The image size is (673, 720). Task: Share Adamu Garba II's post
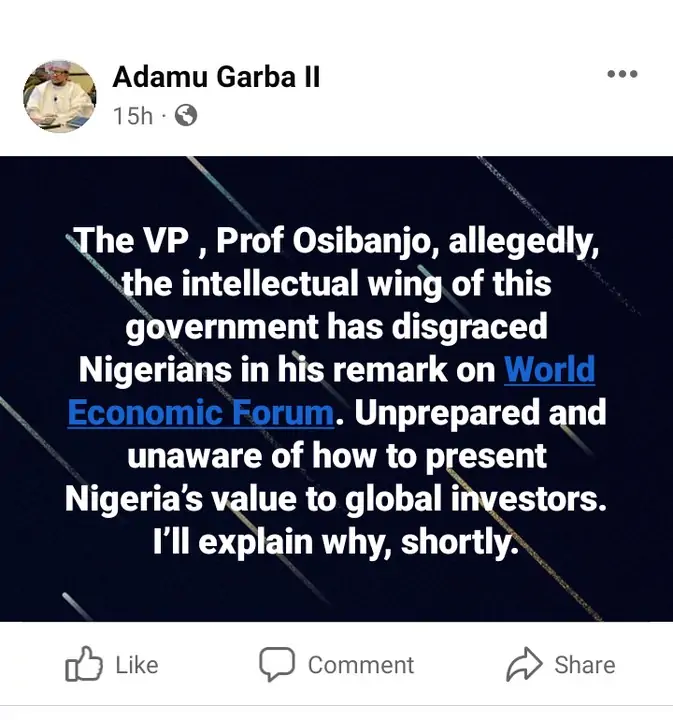pos(561,665)
